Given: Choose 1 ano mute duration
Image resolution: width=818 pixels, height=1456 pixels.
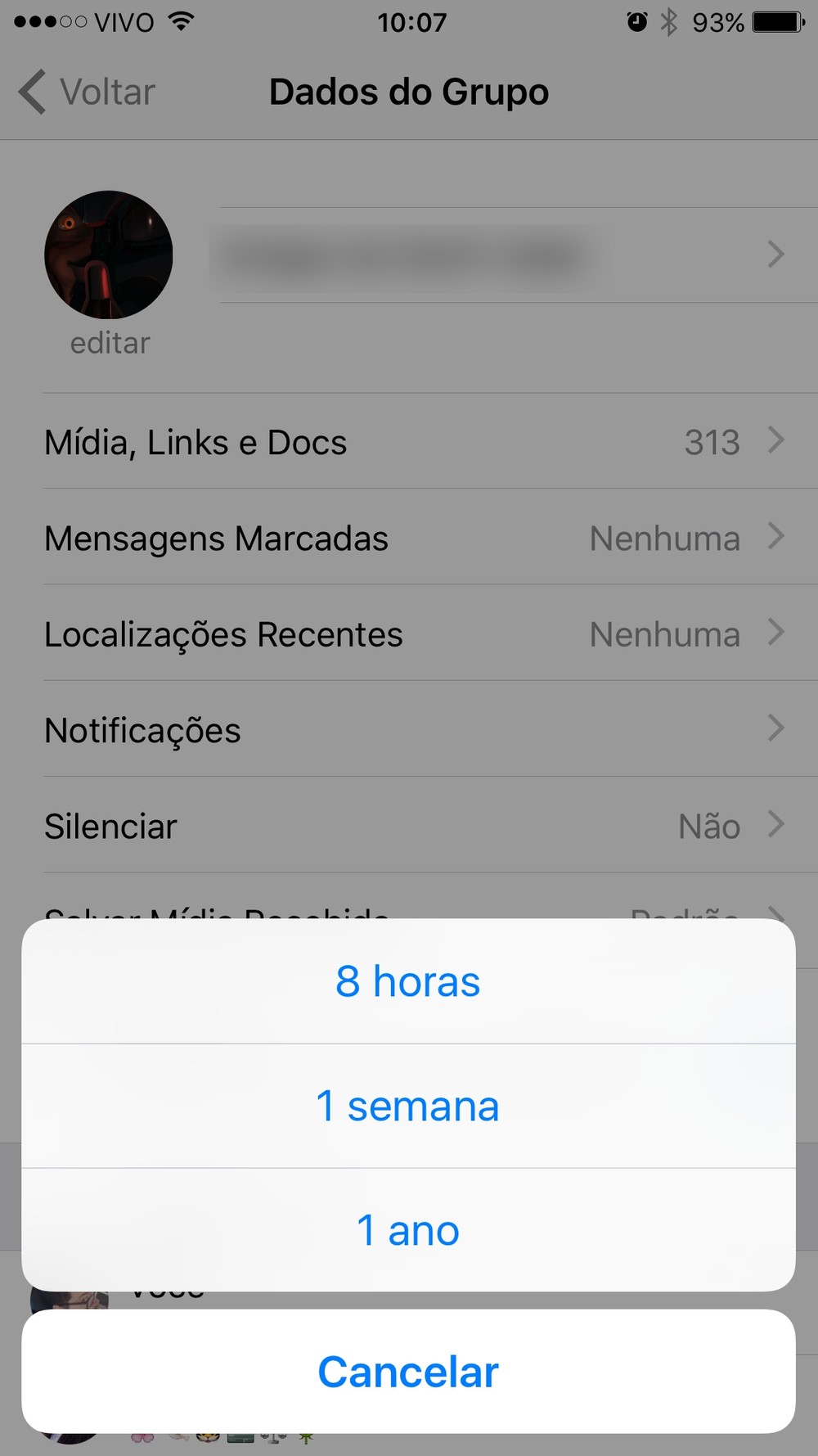Looking at the screenshot, I should pos(408,1230).
